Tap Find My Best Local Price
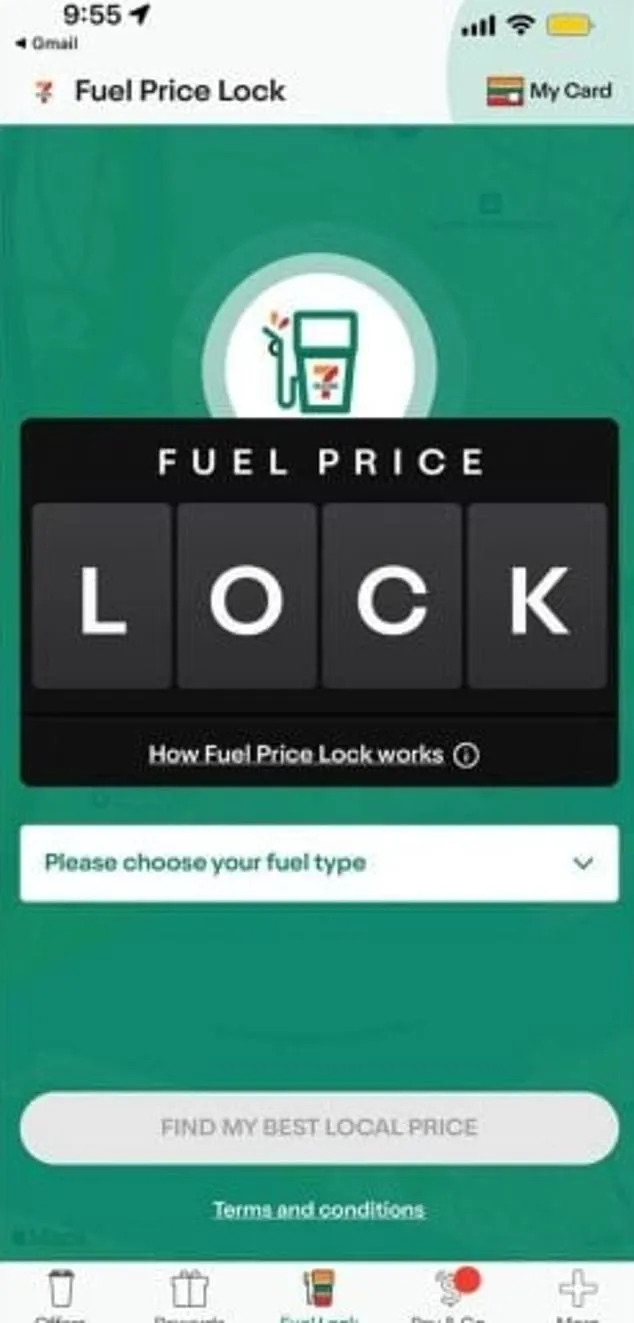 click(x=319, y=1127)
